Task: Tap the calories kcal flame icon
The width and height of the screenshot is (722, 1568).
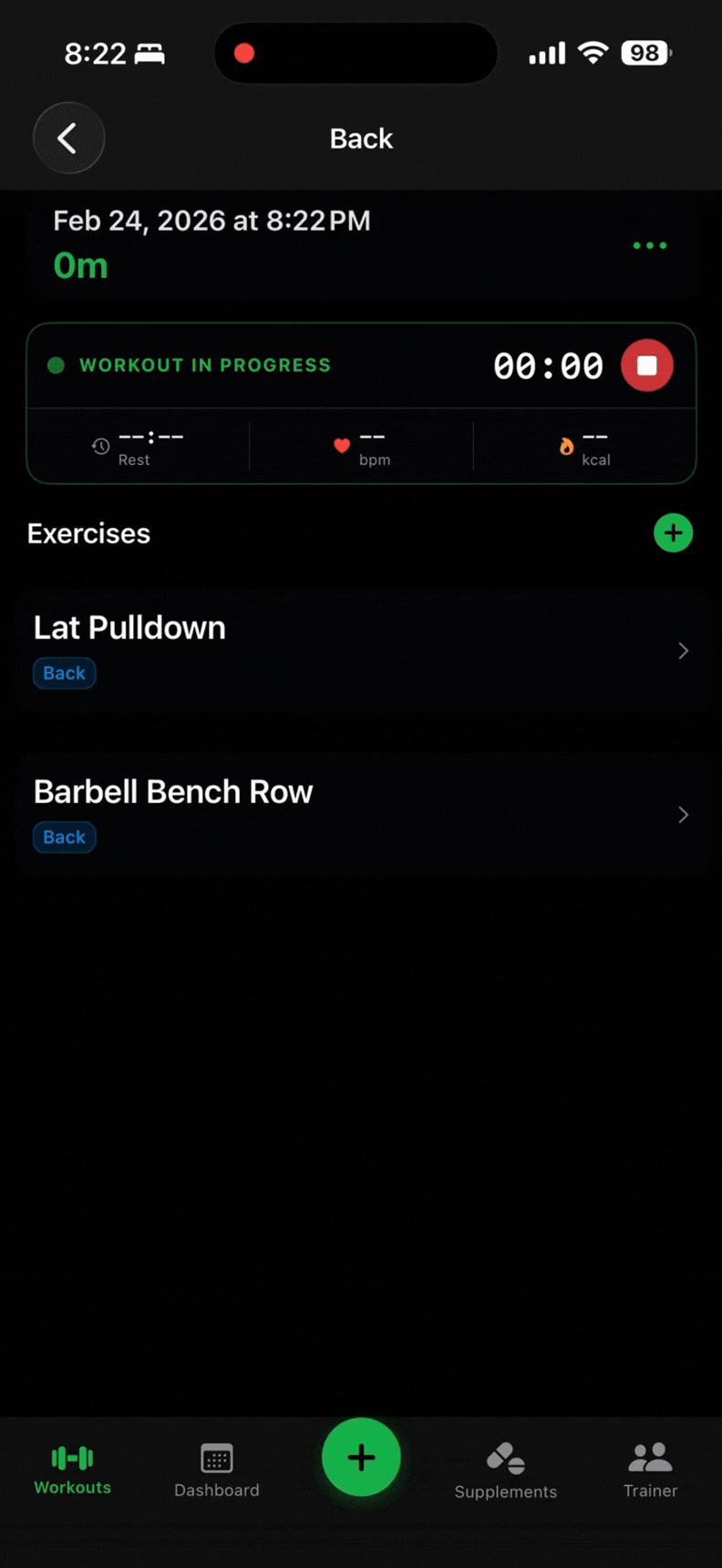Action: point(567,446)
